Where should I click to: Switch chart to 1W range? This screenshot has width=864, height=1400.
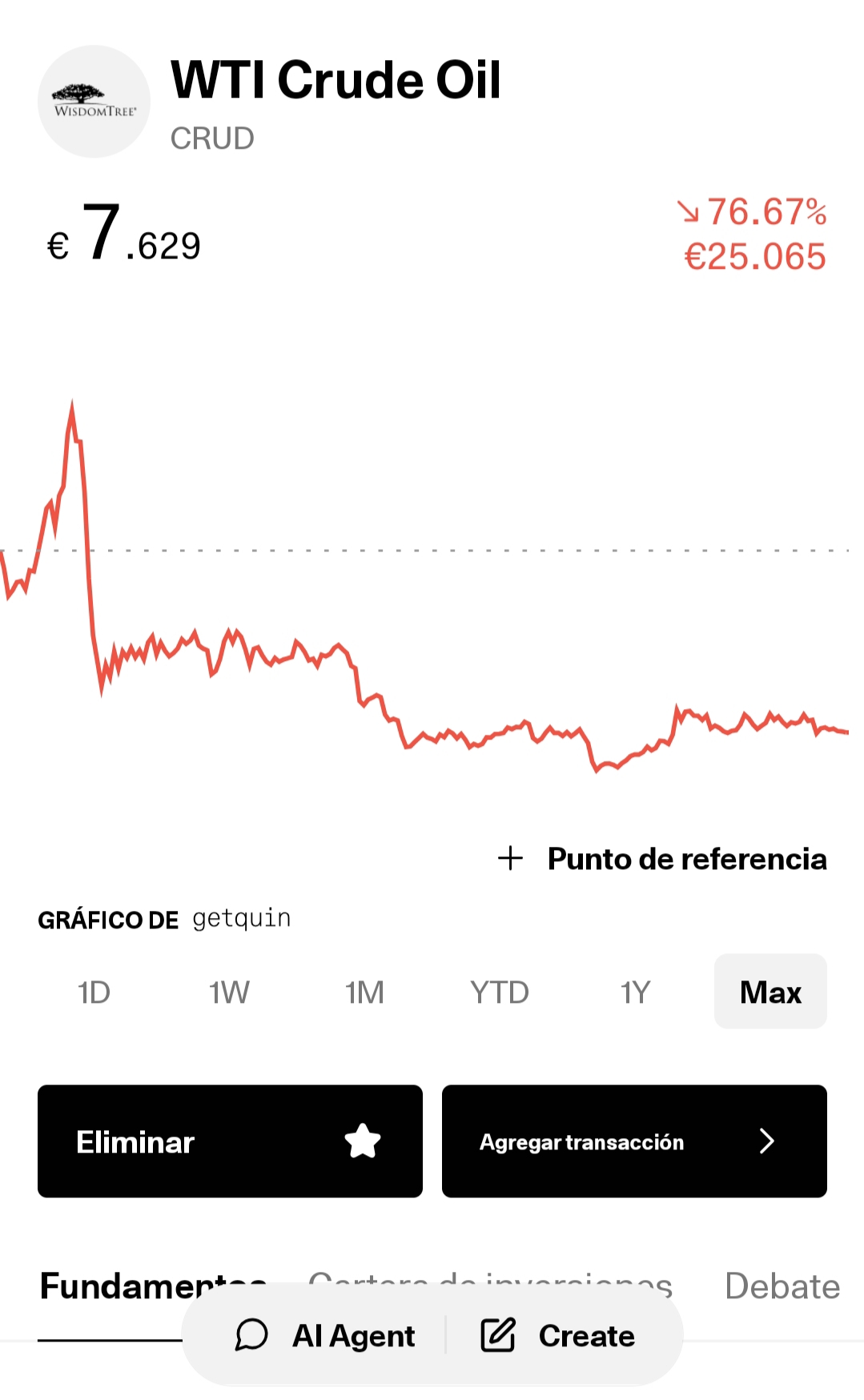click(x=229, y=993)
